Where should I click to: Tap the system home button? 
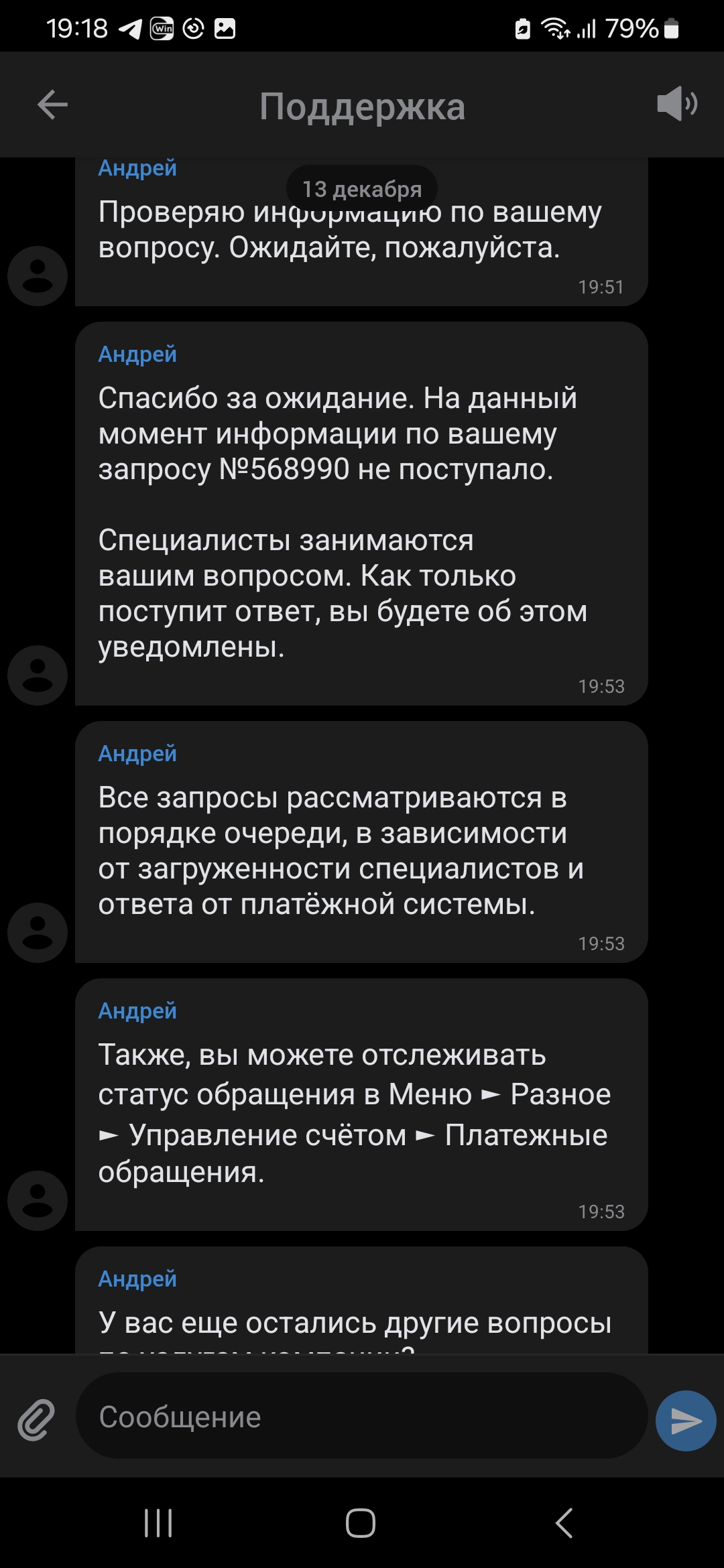(361, 1522)
